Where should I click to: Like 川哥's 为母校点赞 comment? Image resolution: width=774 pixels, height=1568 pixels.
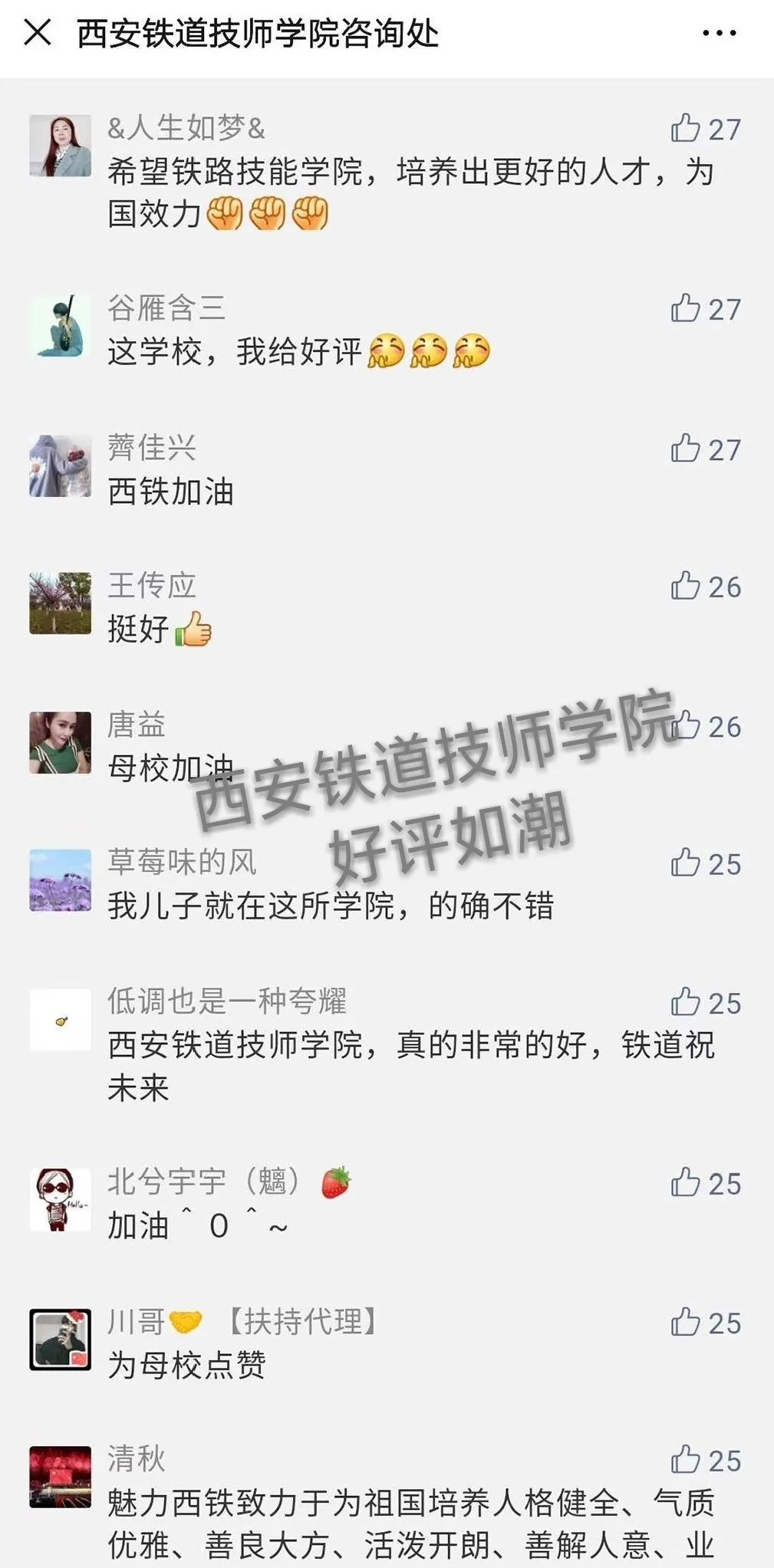pos(685,1323)
